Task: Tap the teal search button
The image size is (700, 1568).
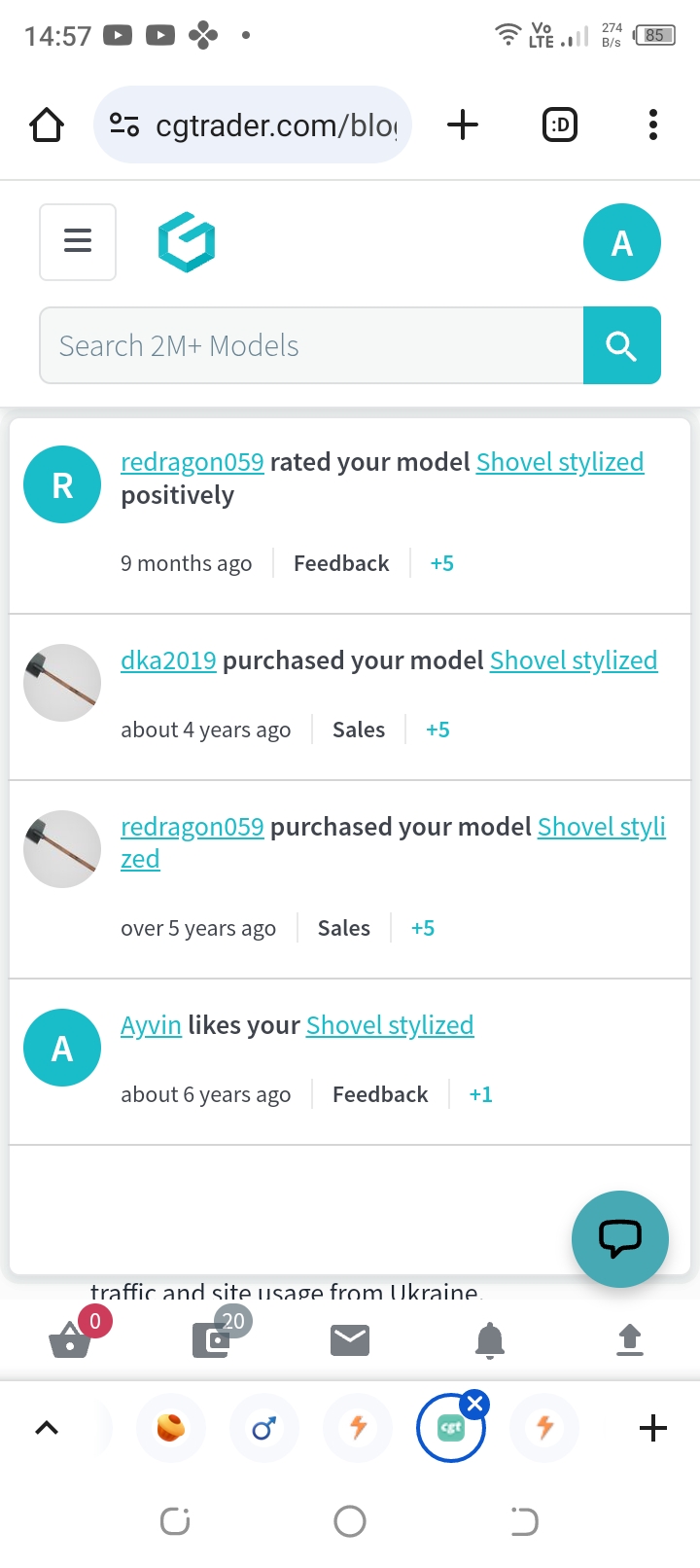Action: tap(621, 345)
